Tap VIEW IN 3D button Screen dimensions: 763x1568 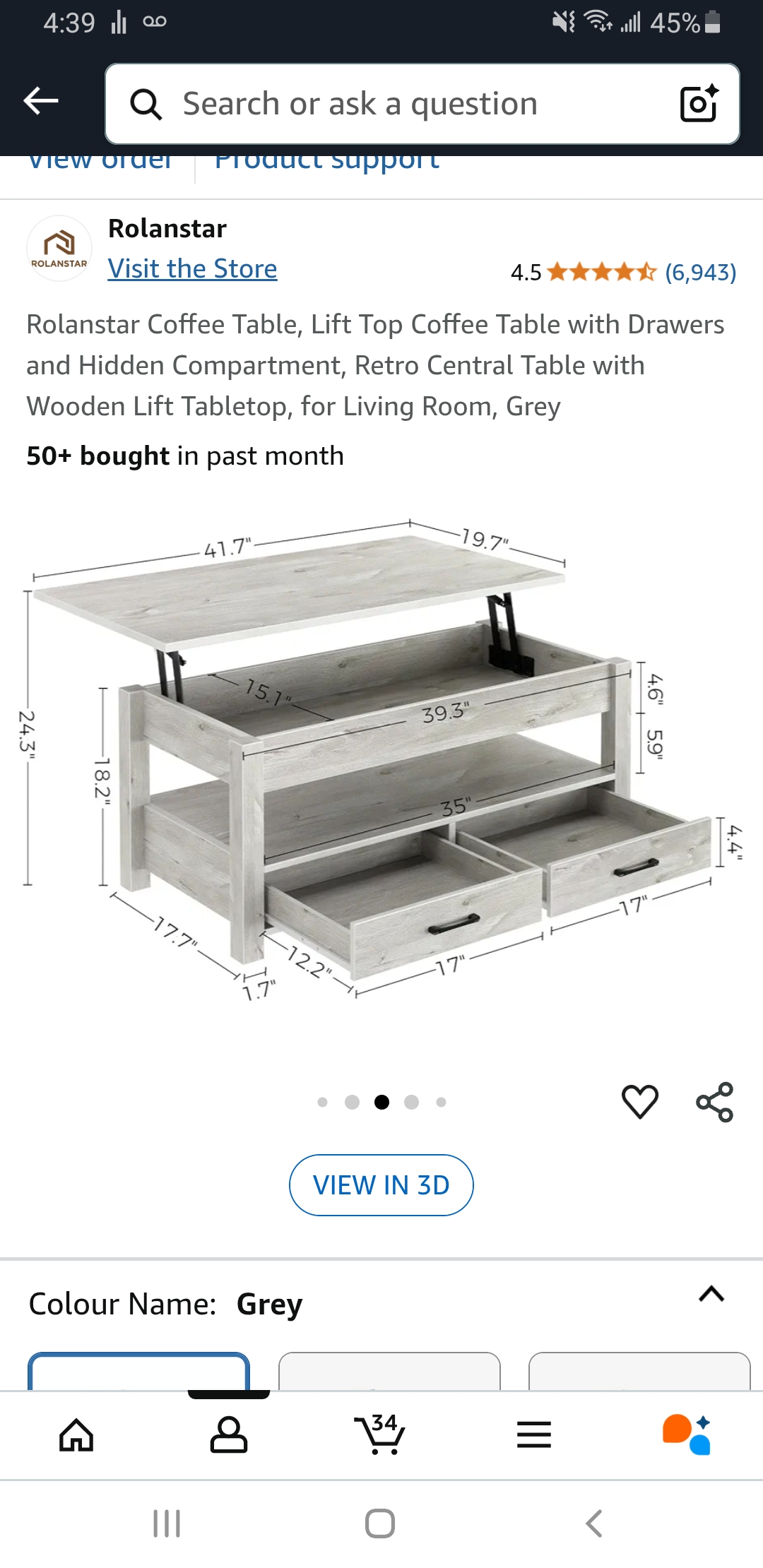tap(381, 1185)
